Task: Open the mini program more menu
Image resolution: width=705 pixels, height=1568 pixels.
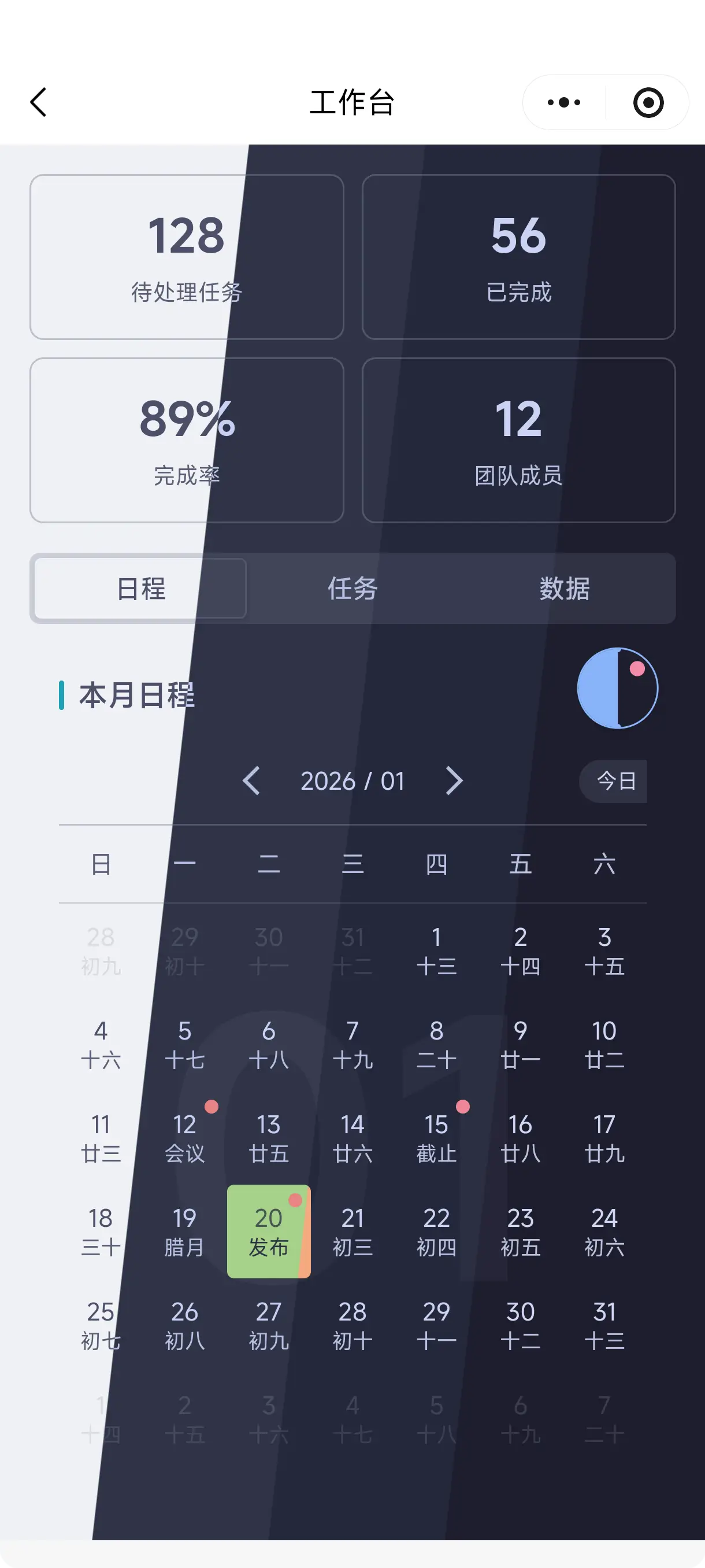Action: click(x=563, y=102)
